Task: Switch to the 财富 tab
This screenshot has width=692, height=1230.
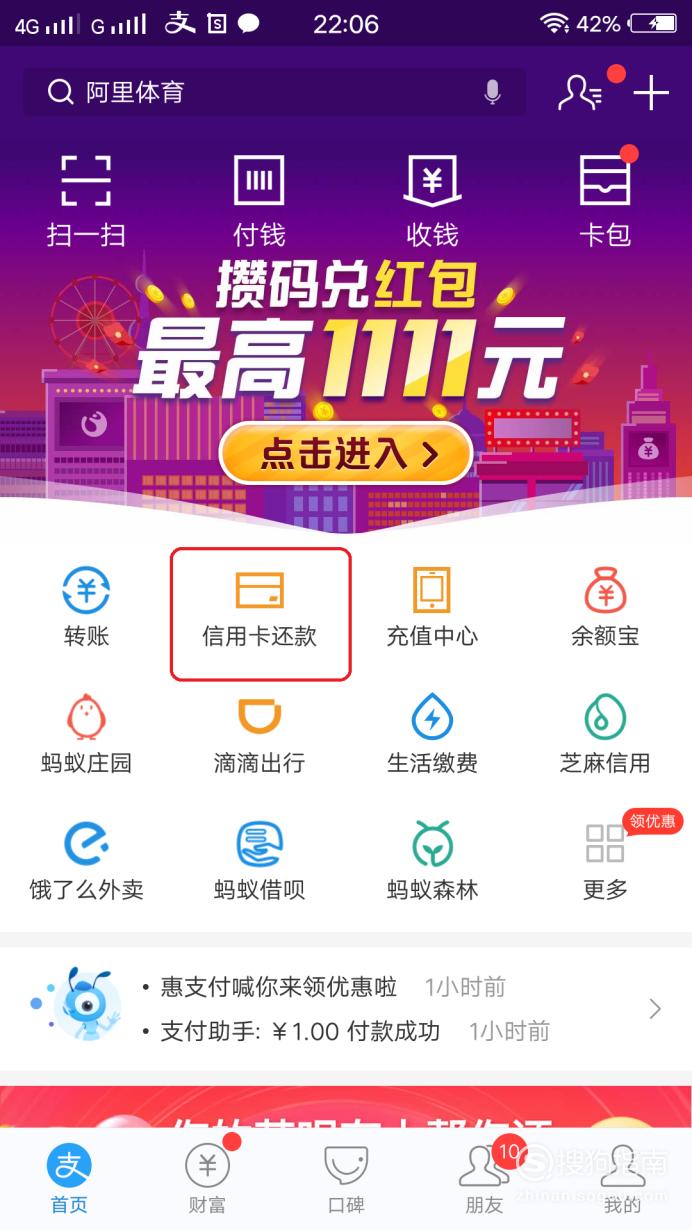Action: [207, 1178]
